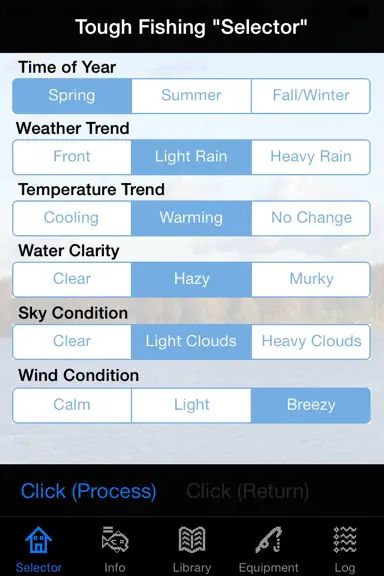Tap Click (Process) to run selector
The image size is (384, 576).
click(x=89, y=491)
